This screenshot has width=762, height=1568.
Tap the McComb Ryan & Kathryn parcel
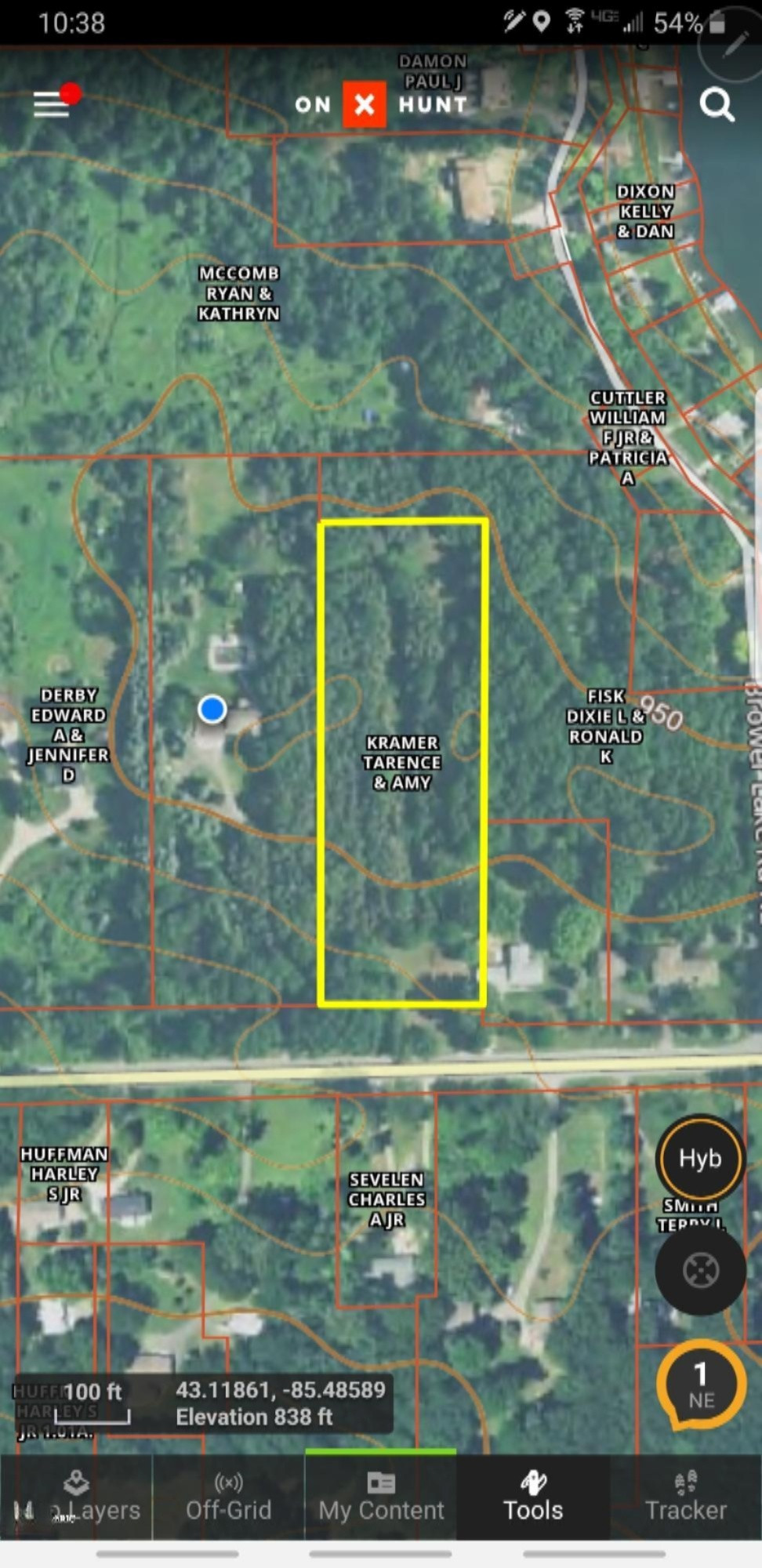(x=238, y=293)
